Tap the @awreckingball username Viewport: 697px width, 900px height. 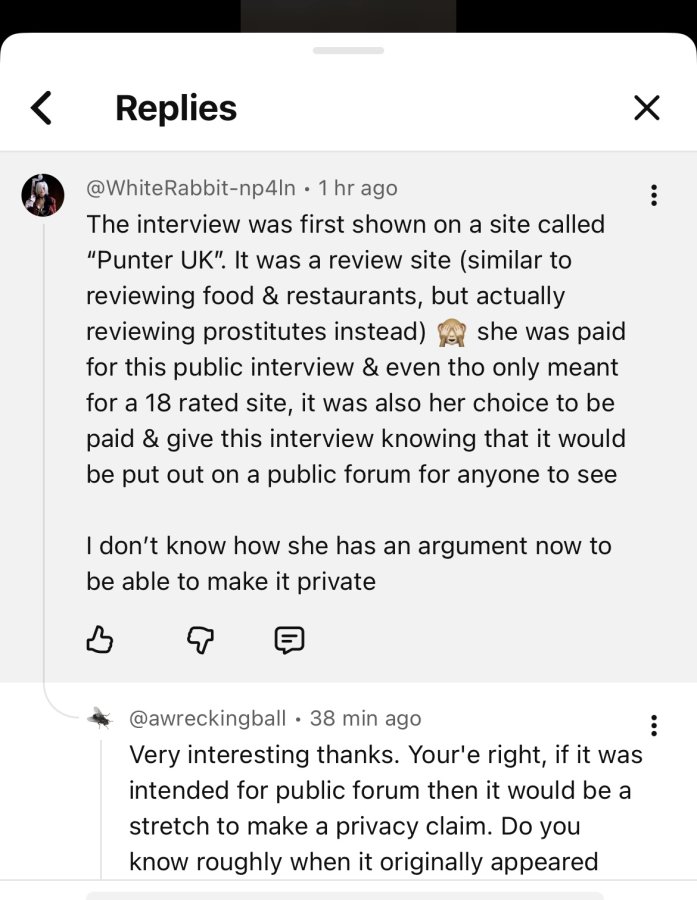coord(207,718)
